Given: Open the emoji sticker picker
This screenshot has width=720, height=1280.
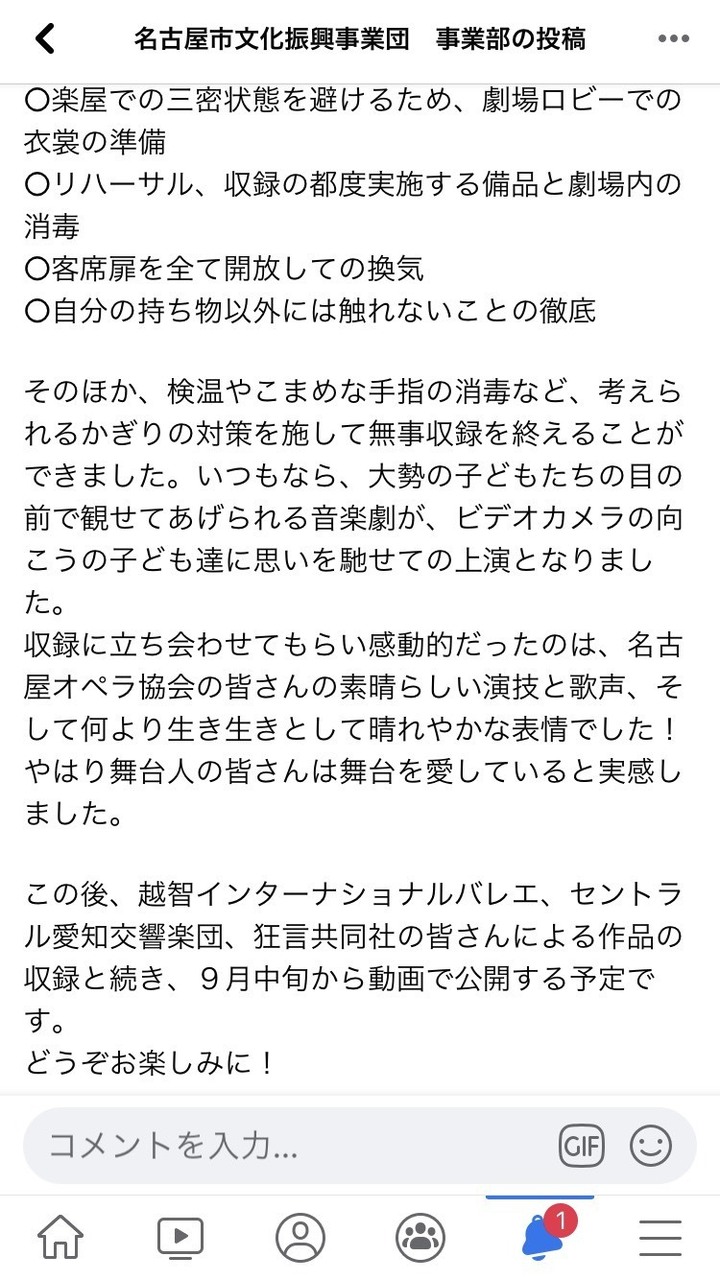Looking at the screenshot, I should [x=651, y=1146].
